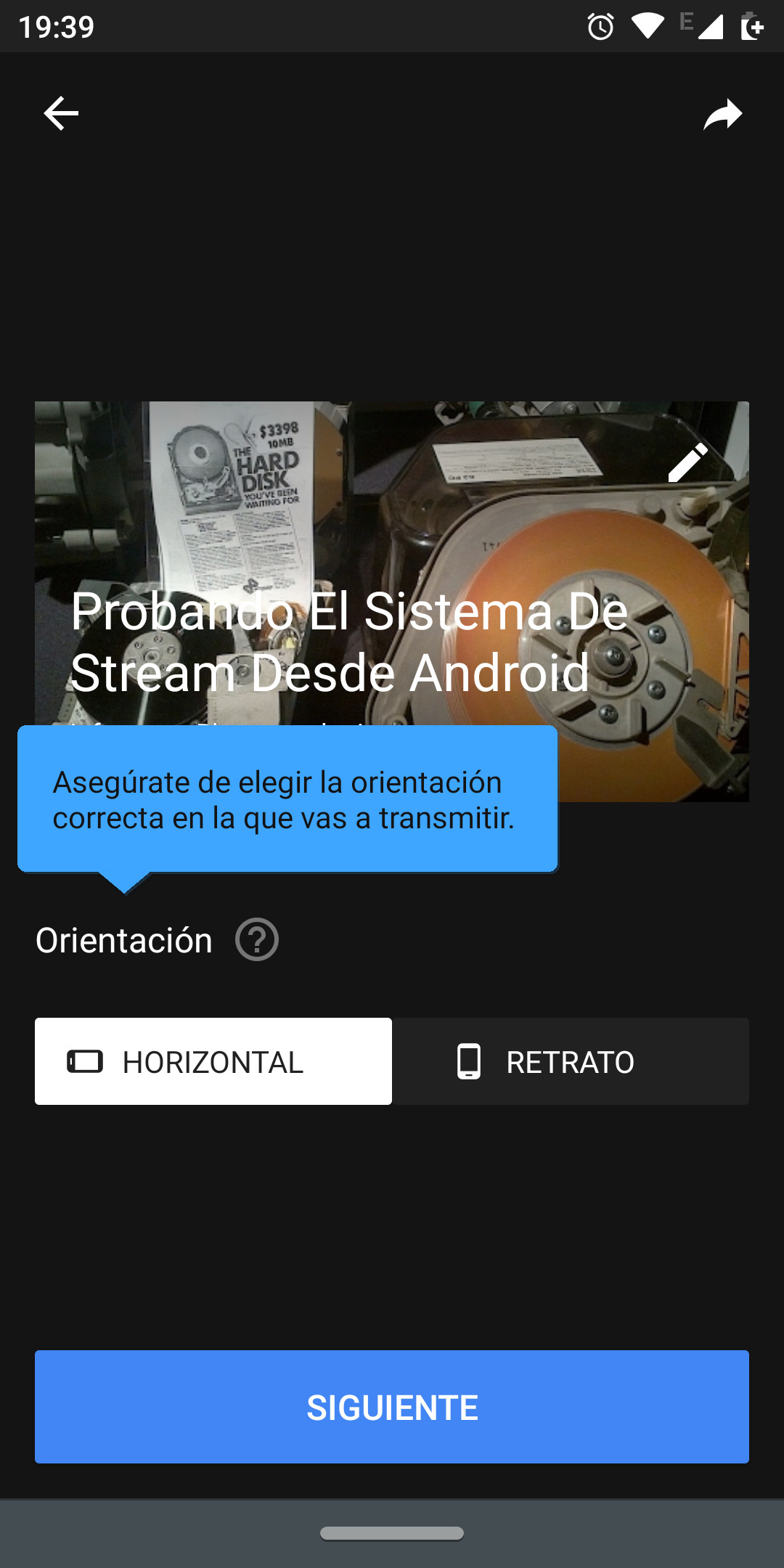Select the HORIZONTAL orientation
784x1568 pixels.
[213, 1061]
